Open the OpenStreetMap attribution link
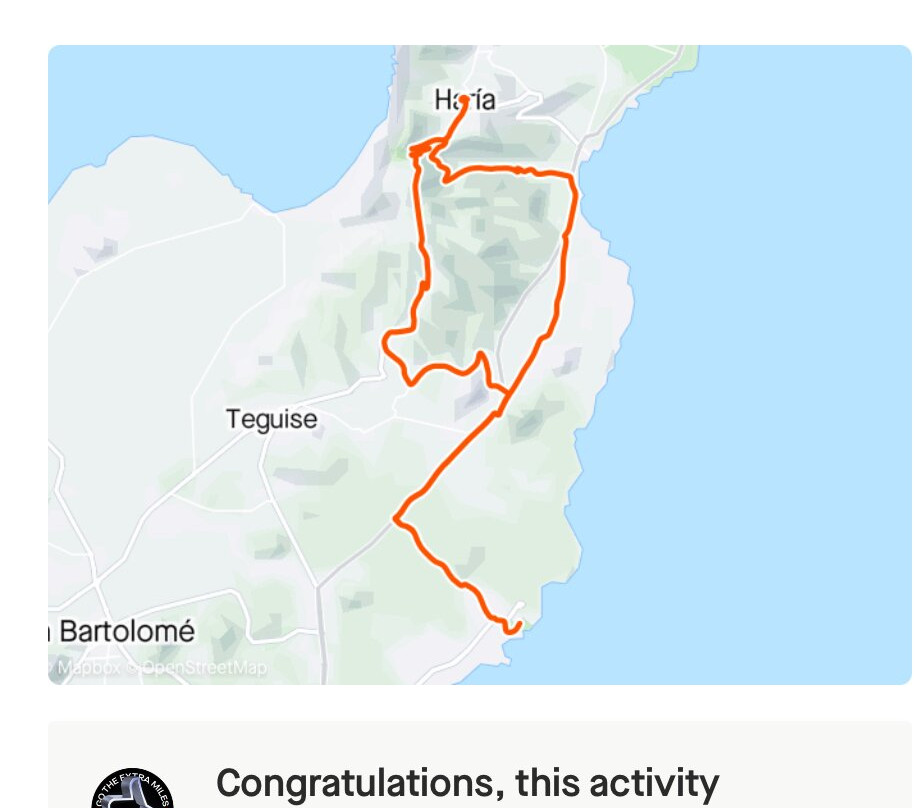The width and height of the screenshot is (915, 808). (x=204, y=667)
